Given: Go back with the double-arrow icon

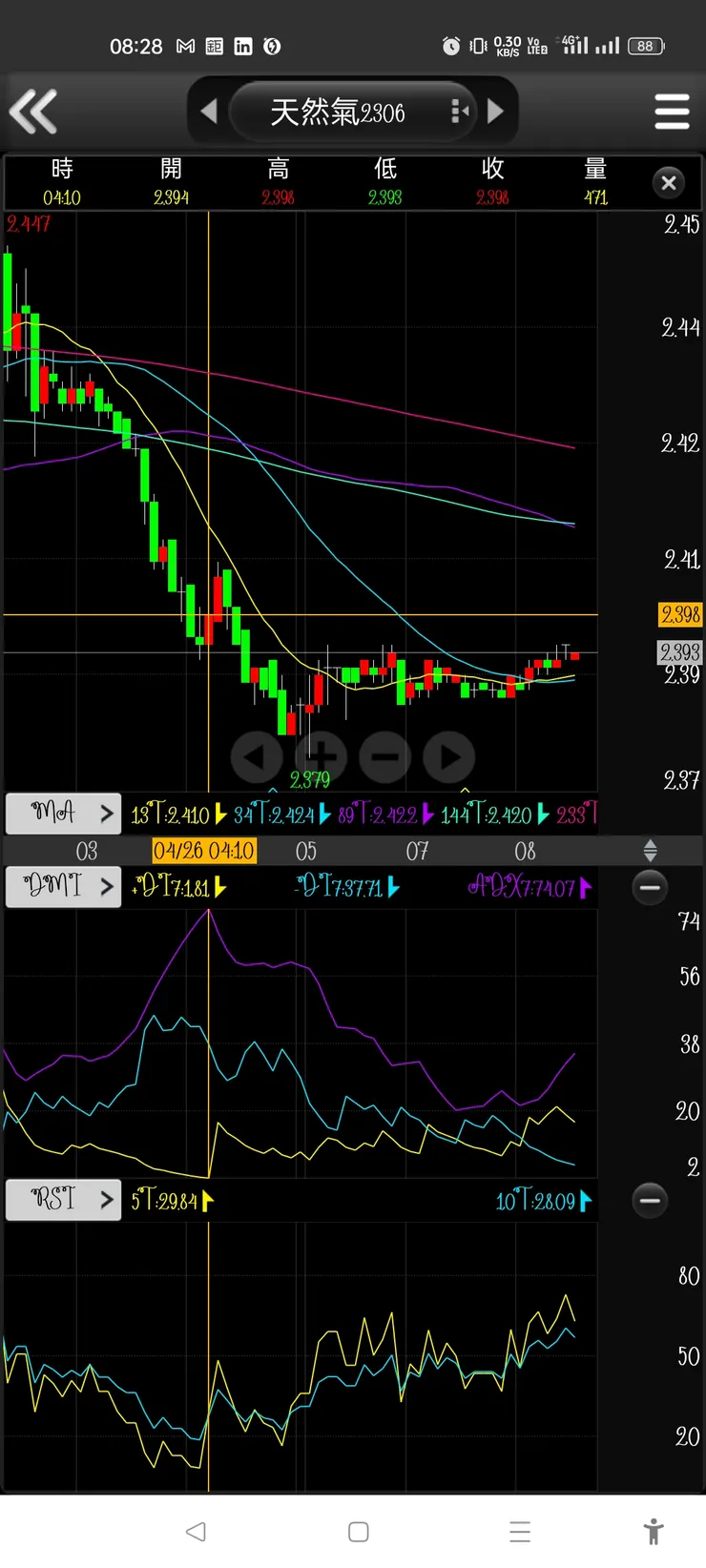Looking at the screenshot, I should point(34,112).
